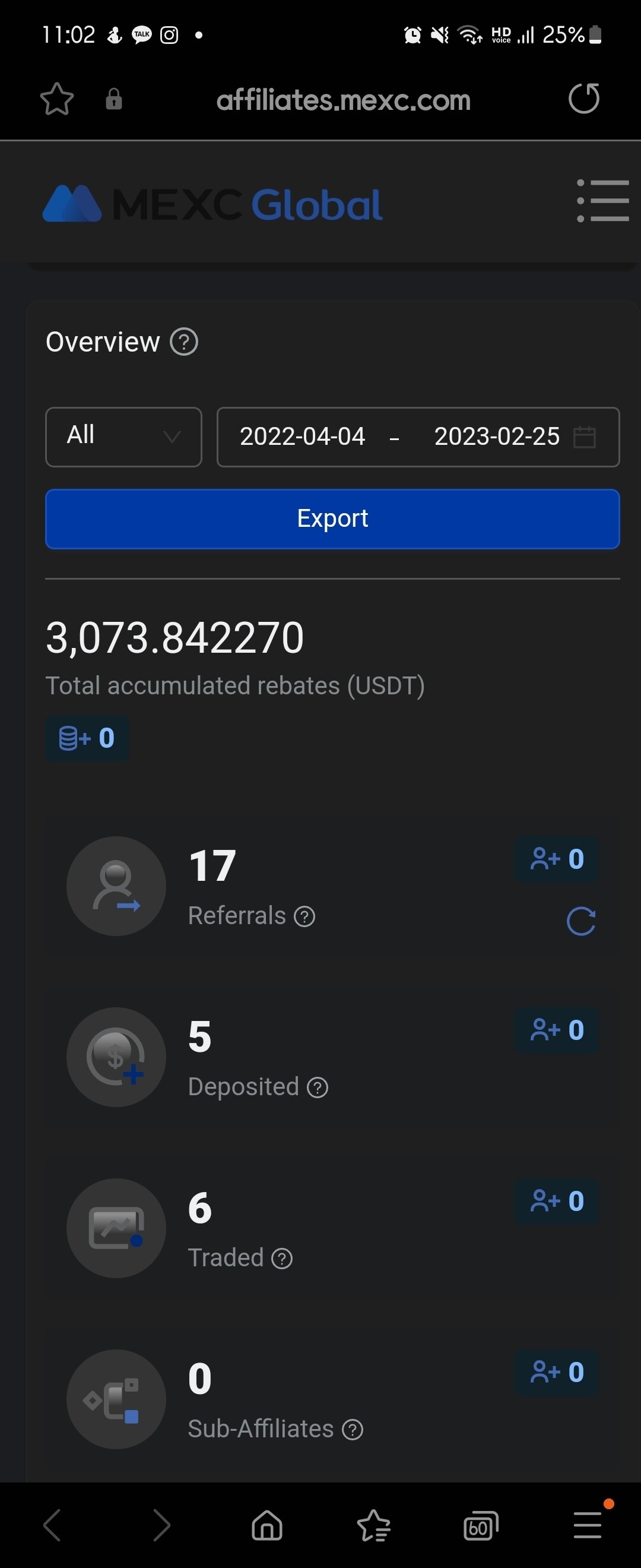Show the Sub-Affiliates help tooltip

(352, 1429)
